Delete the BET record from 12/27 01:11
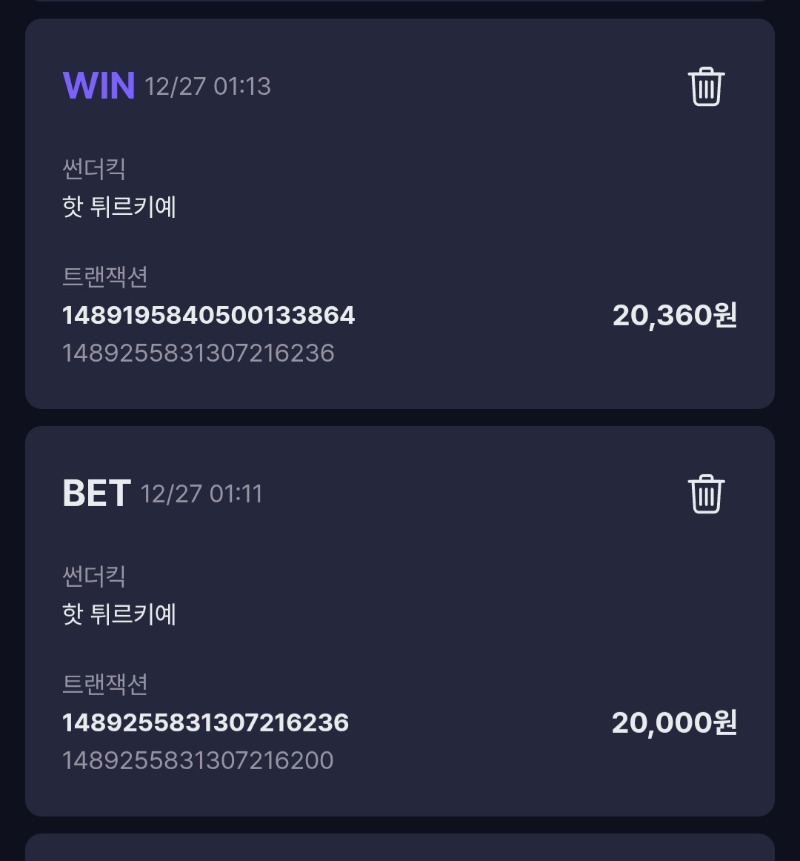Screen dimensions: 800x861 coord(706,493)
